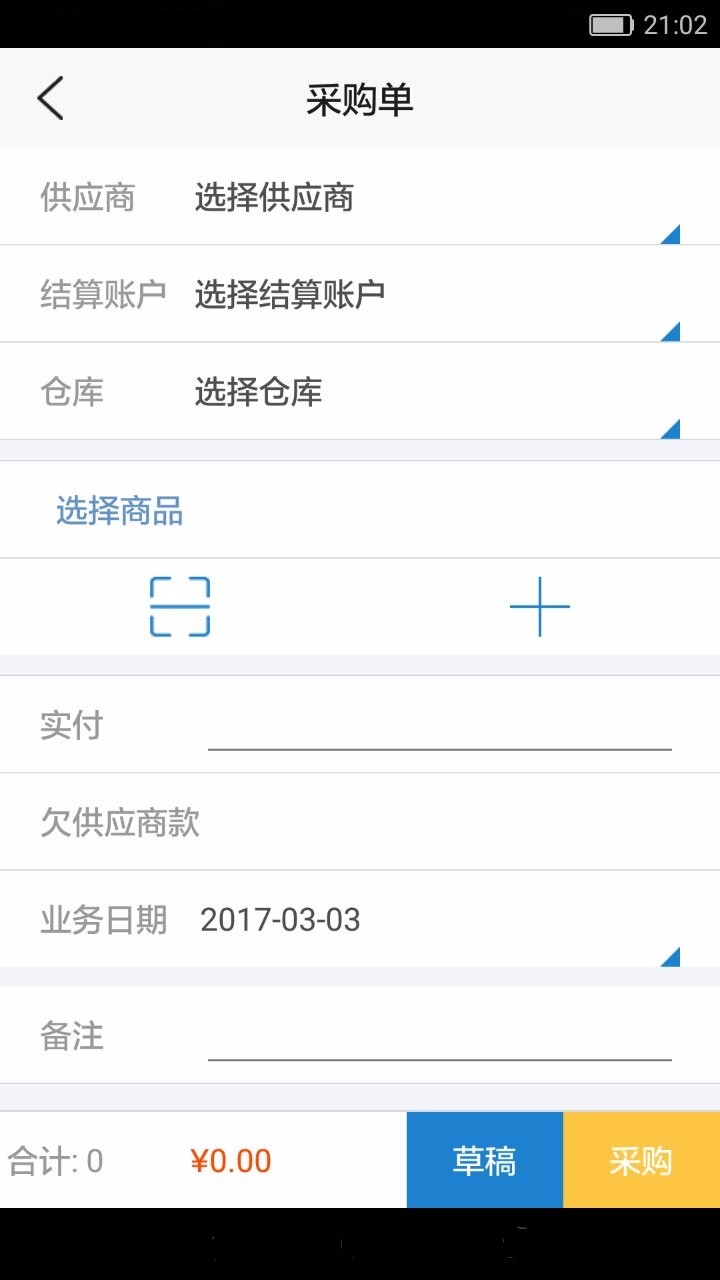Image resolution: width=720 pixels, height=1280 pixels.
Task: Tap the 实付 amount field
Action: point(439,725)
